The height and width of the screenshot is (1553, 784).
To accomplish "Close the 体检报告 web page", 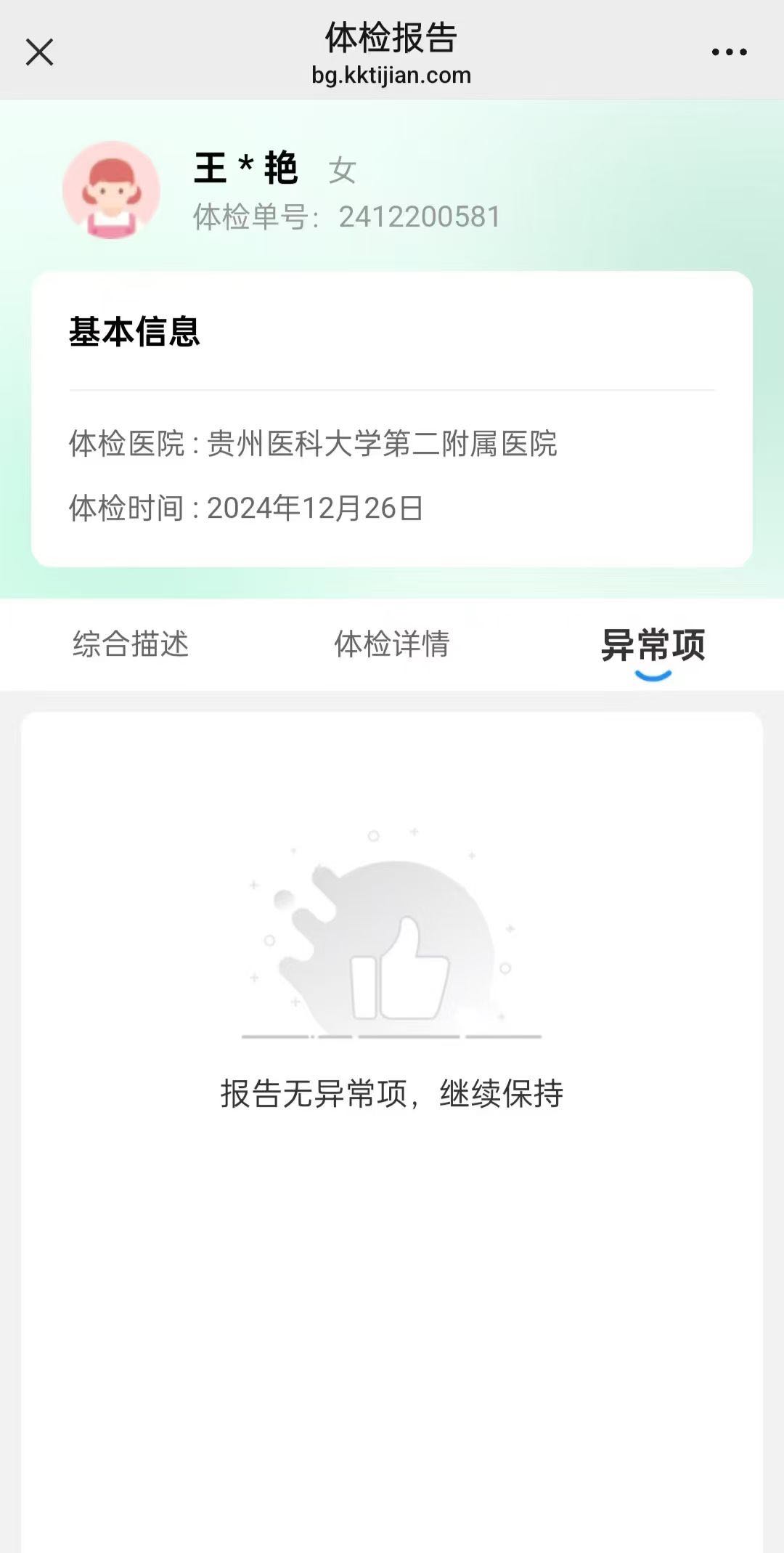I will [39, 52].
